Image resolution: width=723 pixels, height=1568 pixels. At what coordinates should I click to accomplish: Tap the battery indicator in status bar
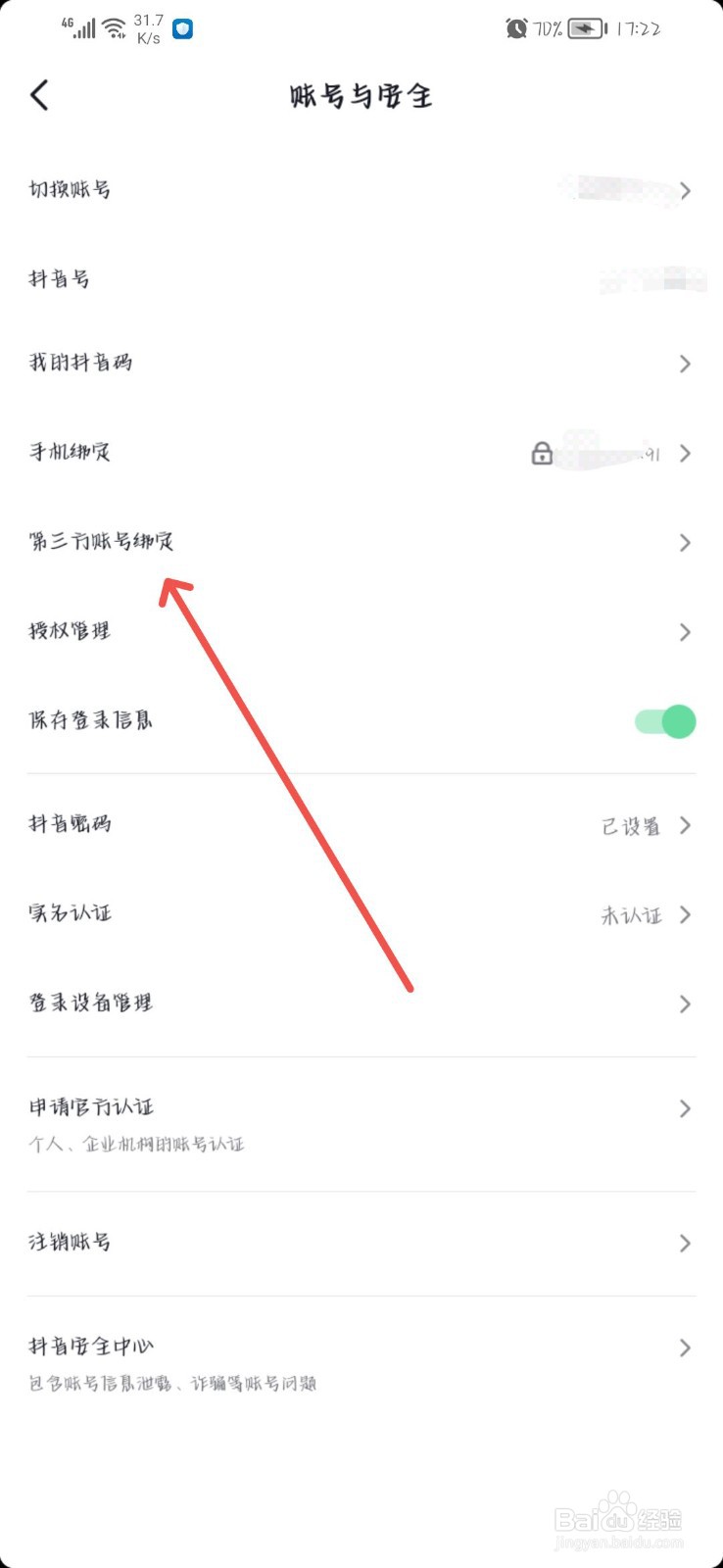point(583,28)
